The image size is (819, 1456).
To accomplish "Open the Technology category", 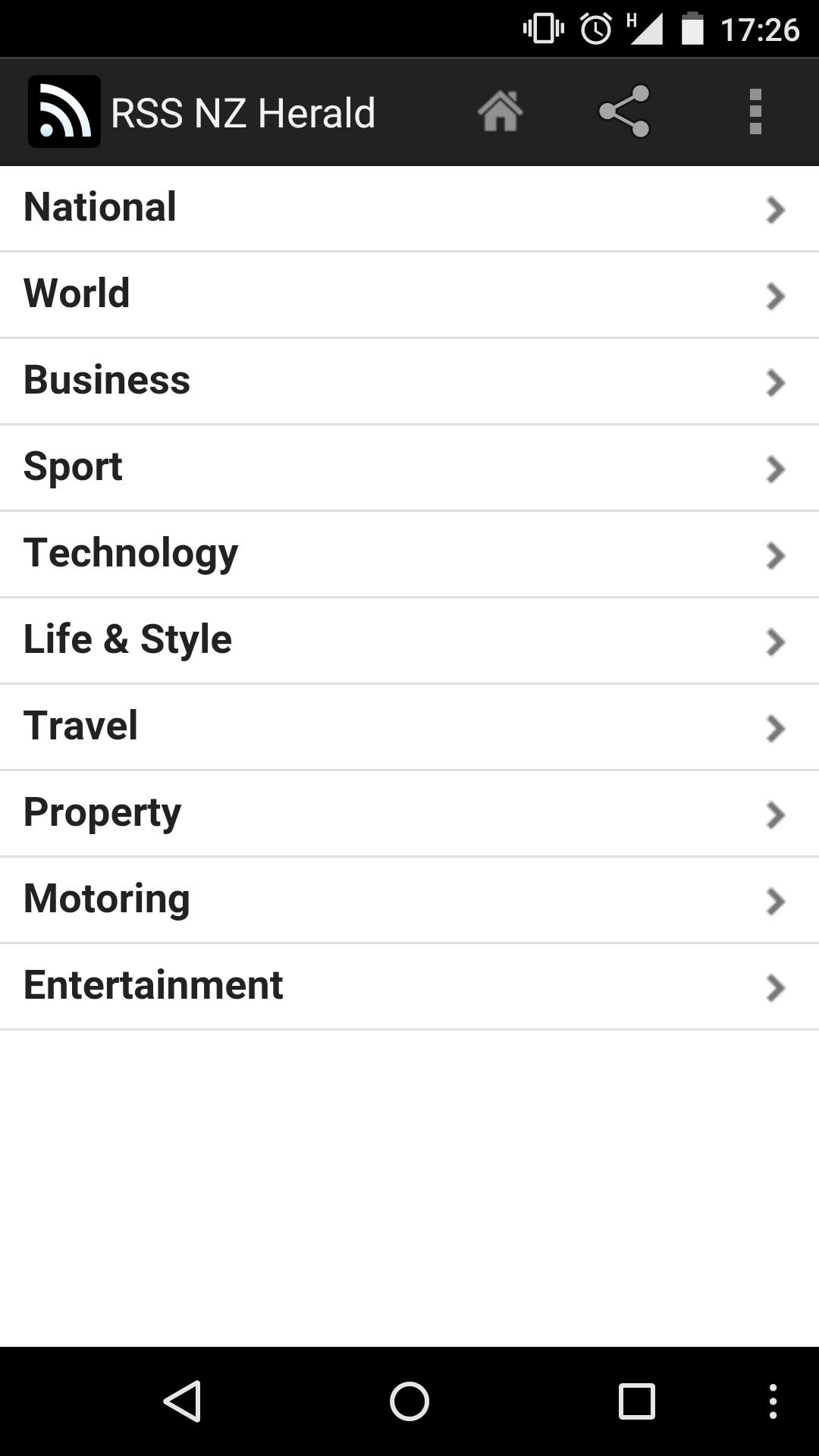I will tap(409, 554).
